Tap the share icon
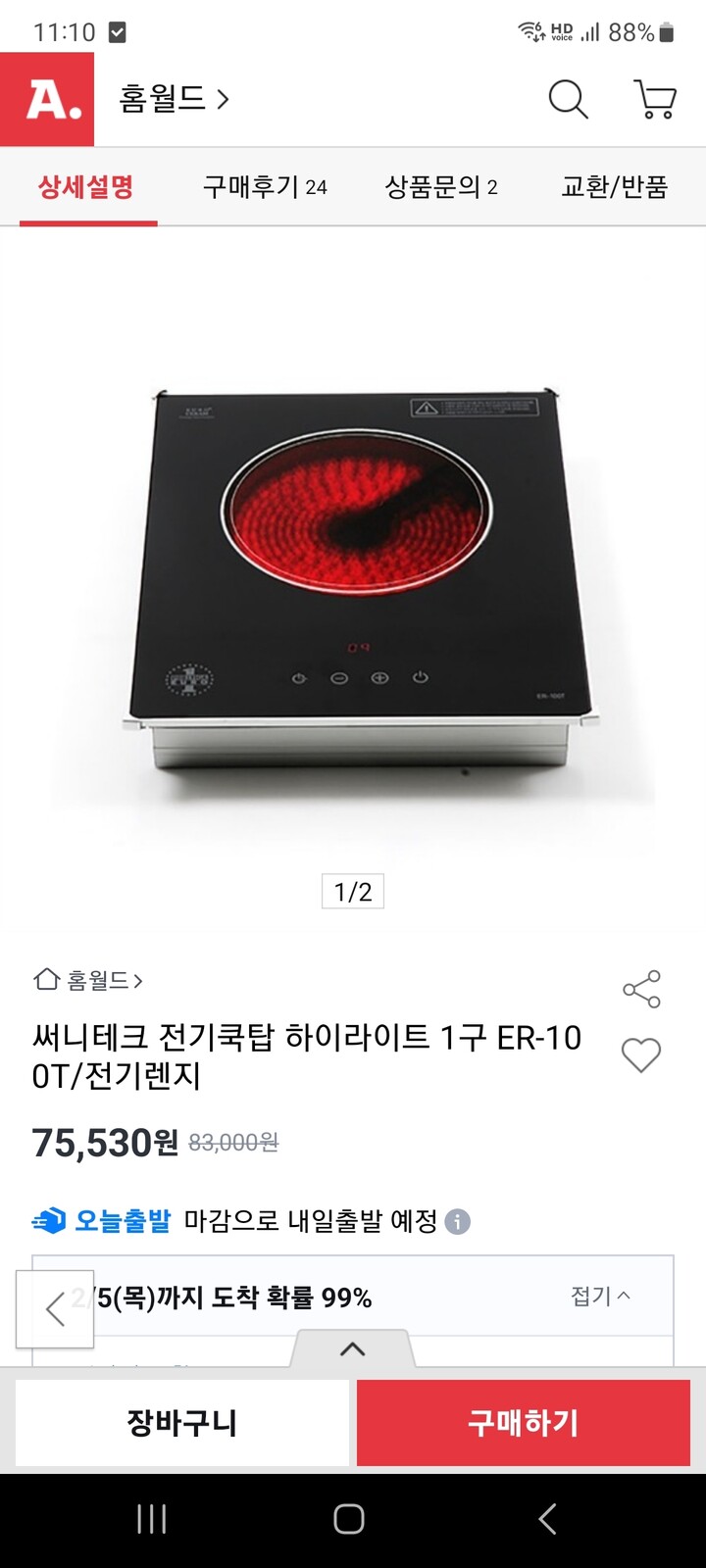 coord(641,990)
